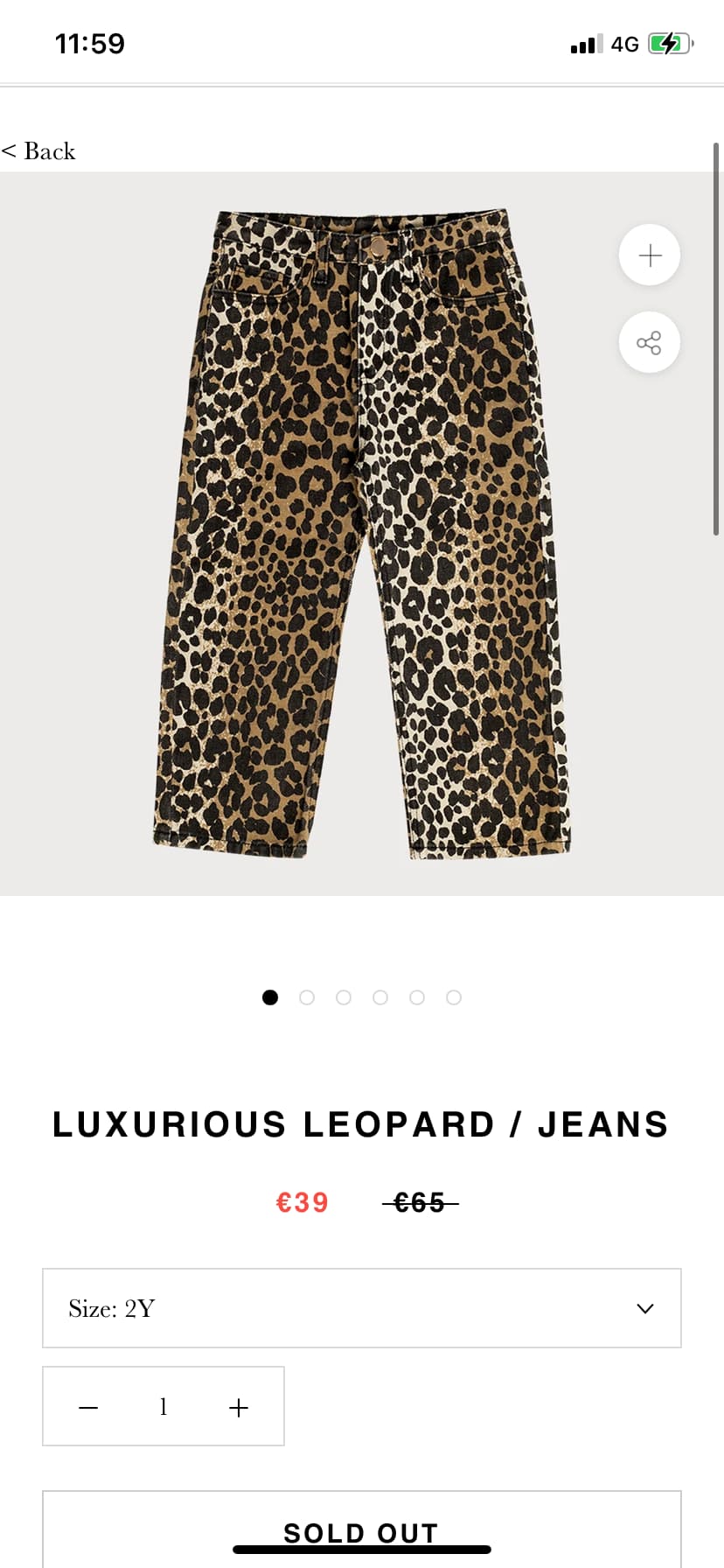Screen dimensions: 724x1568
Task: Tap the Sold Out button
Action: [x=362, y=1529]
